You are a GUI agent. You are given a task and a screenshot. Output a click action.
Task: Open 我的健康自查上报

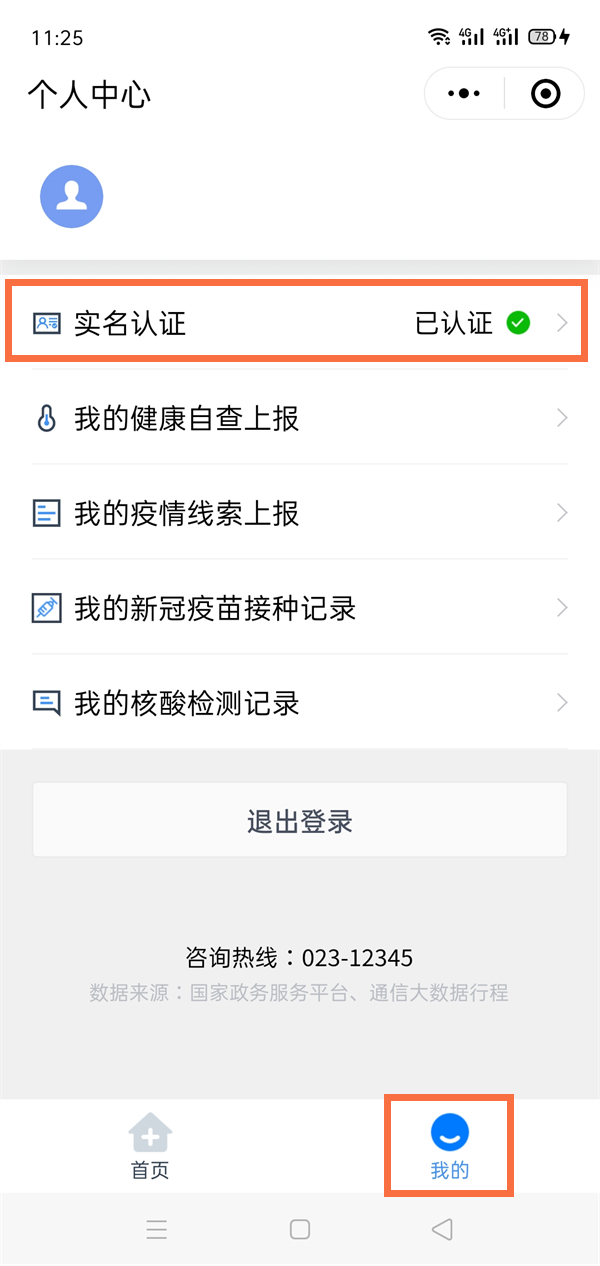click(300, 418)
